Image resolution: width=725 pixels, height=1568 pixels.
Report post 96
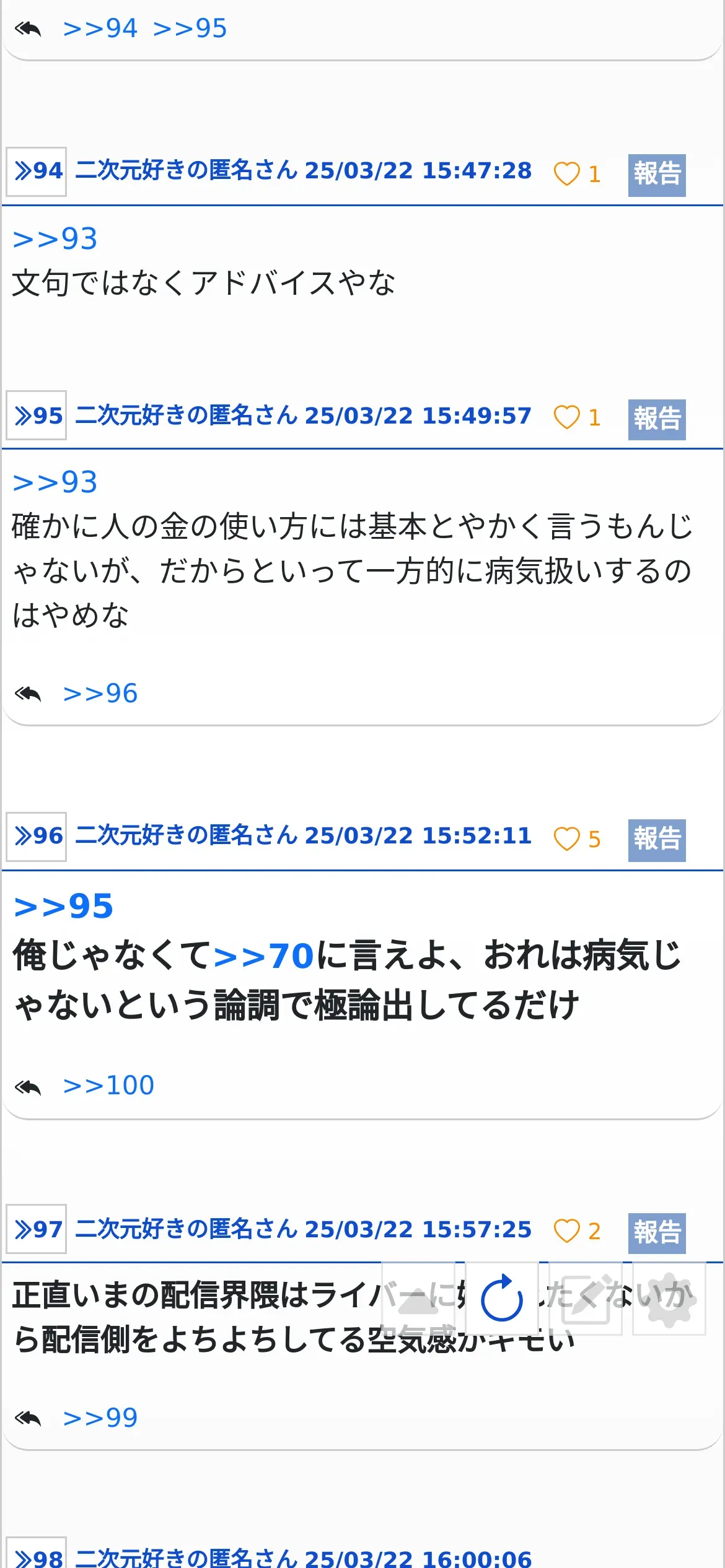tap(656, 840)
